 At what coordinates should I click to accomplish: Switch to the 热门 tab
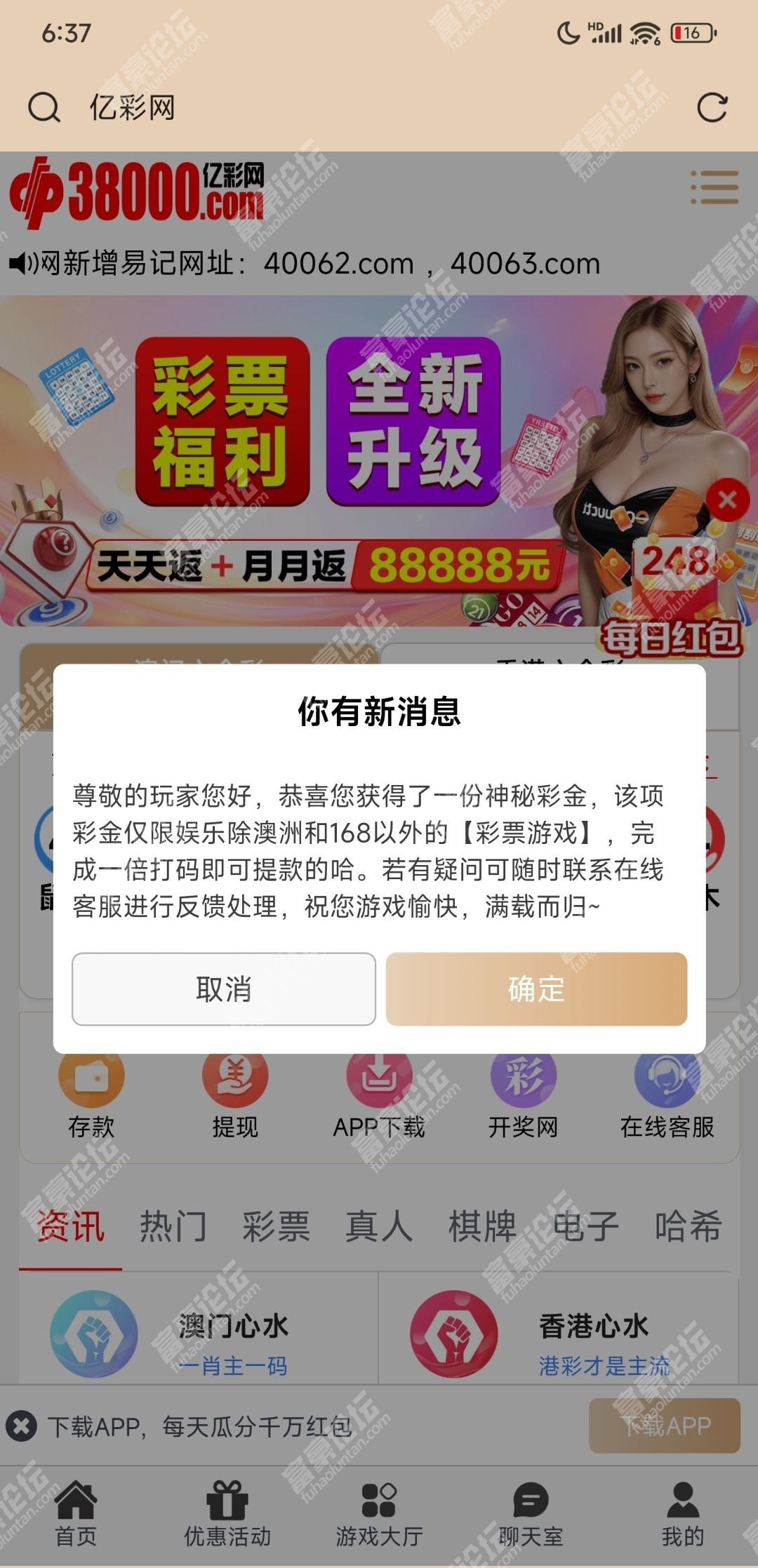tap(173, 1226)
